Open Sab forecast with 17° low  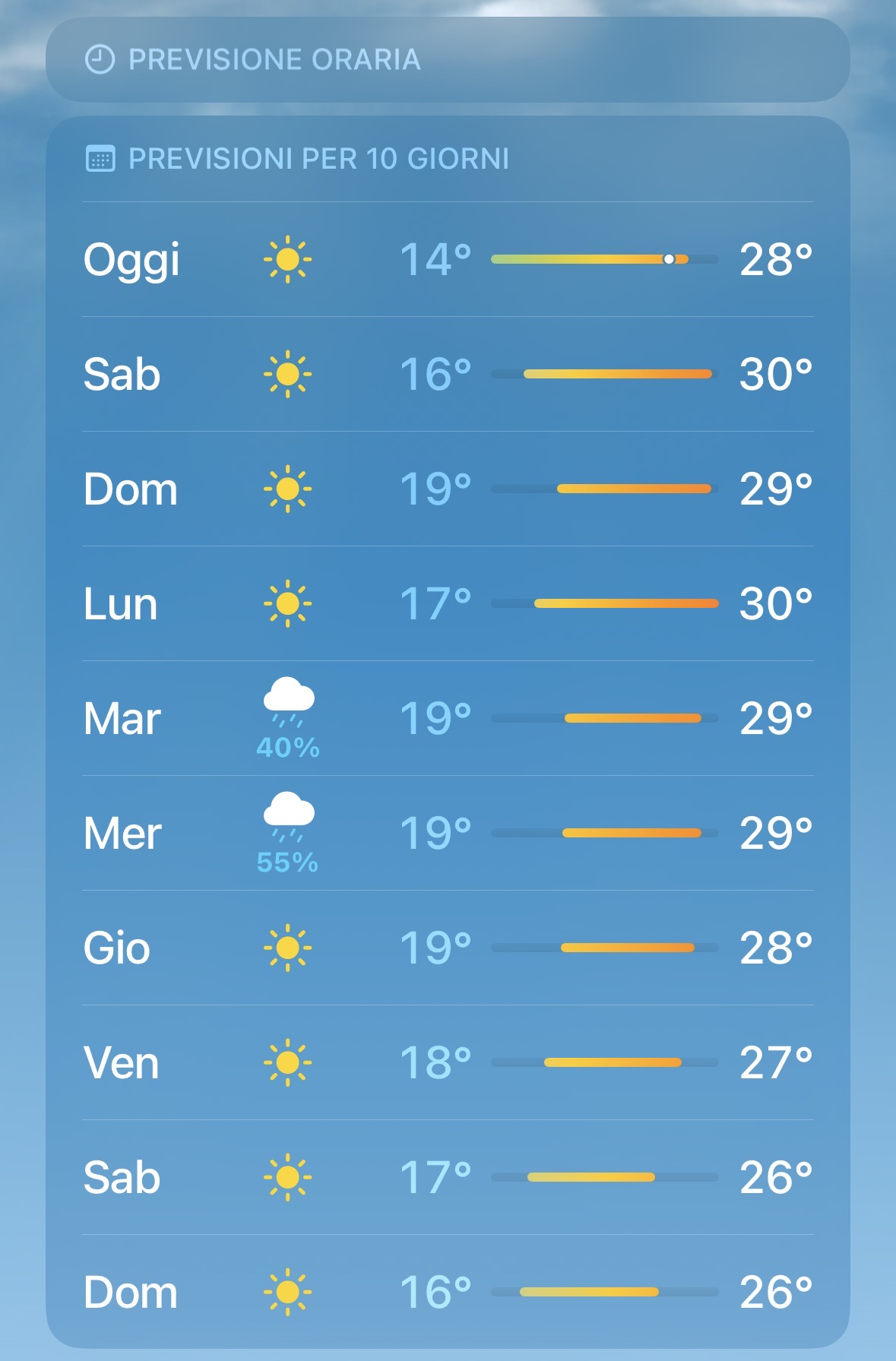(x=448, y=1177)
